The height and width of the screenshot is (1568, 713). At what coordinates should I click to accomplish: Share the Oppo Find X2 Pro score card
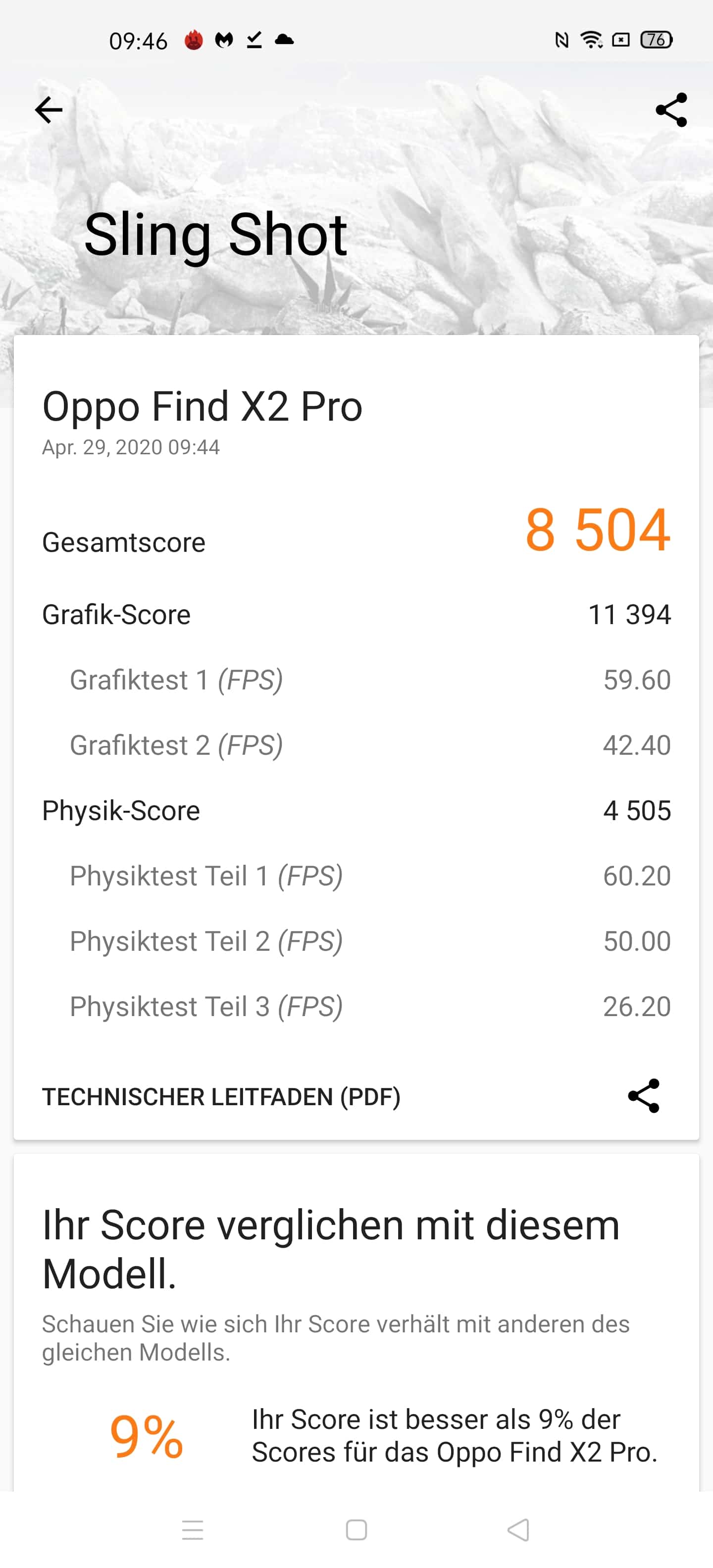[x=644, y=1096]
